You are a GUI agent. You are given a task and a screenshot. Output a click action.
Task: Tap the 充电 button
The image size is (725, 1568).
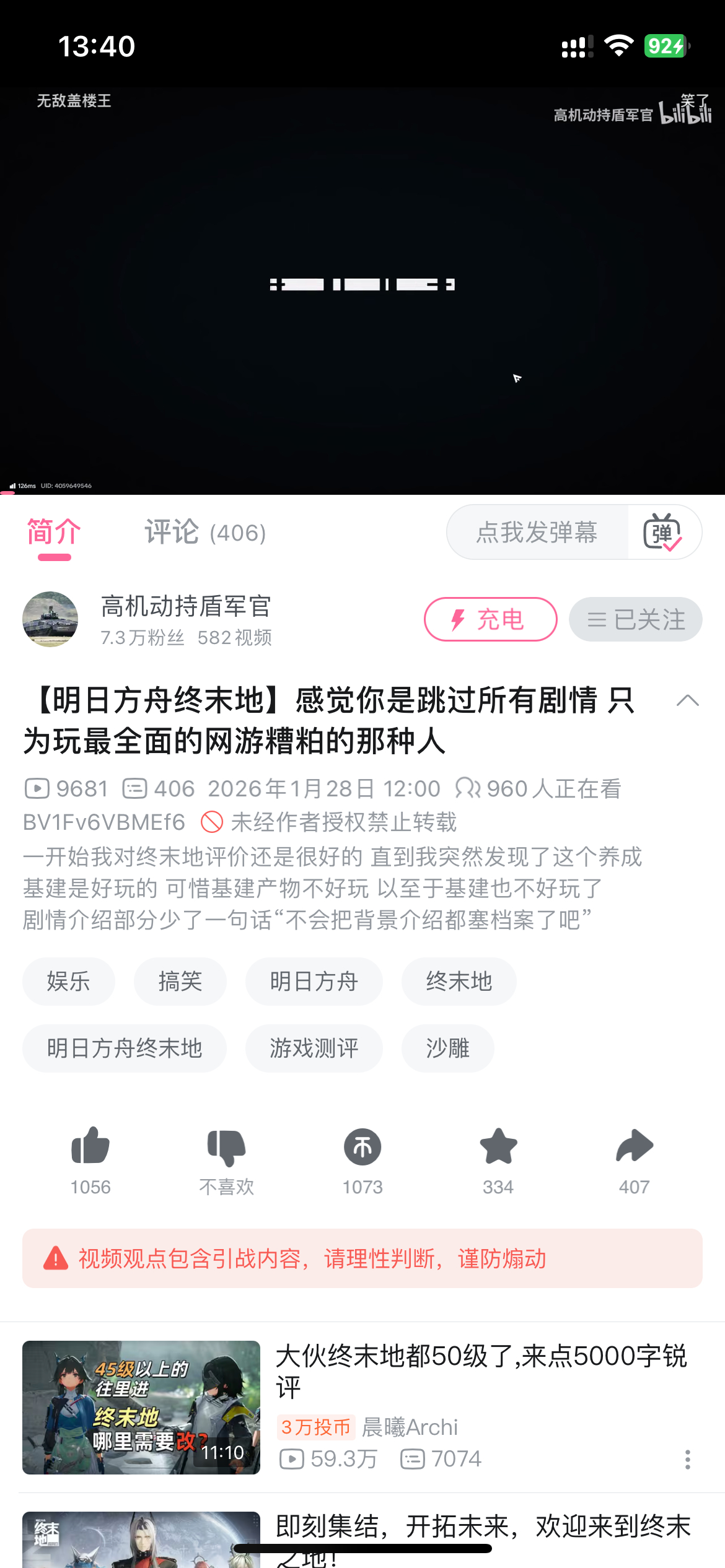490,619
